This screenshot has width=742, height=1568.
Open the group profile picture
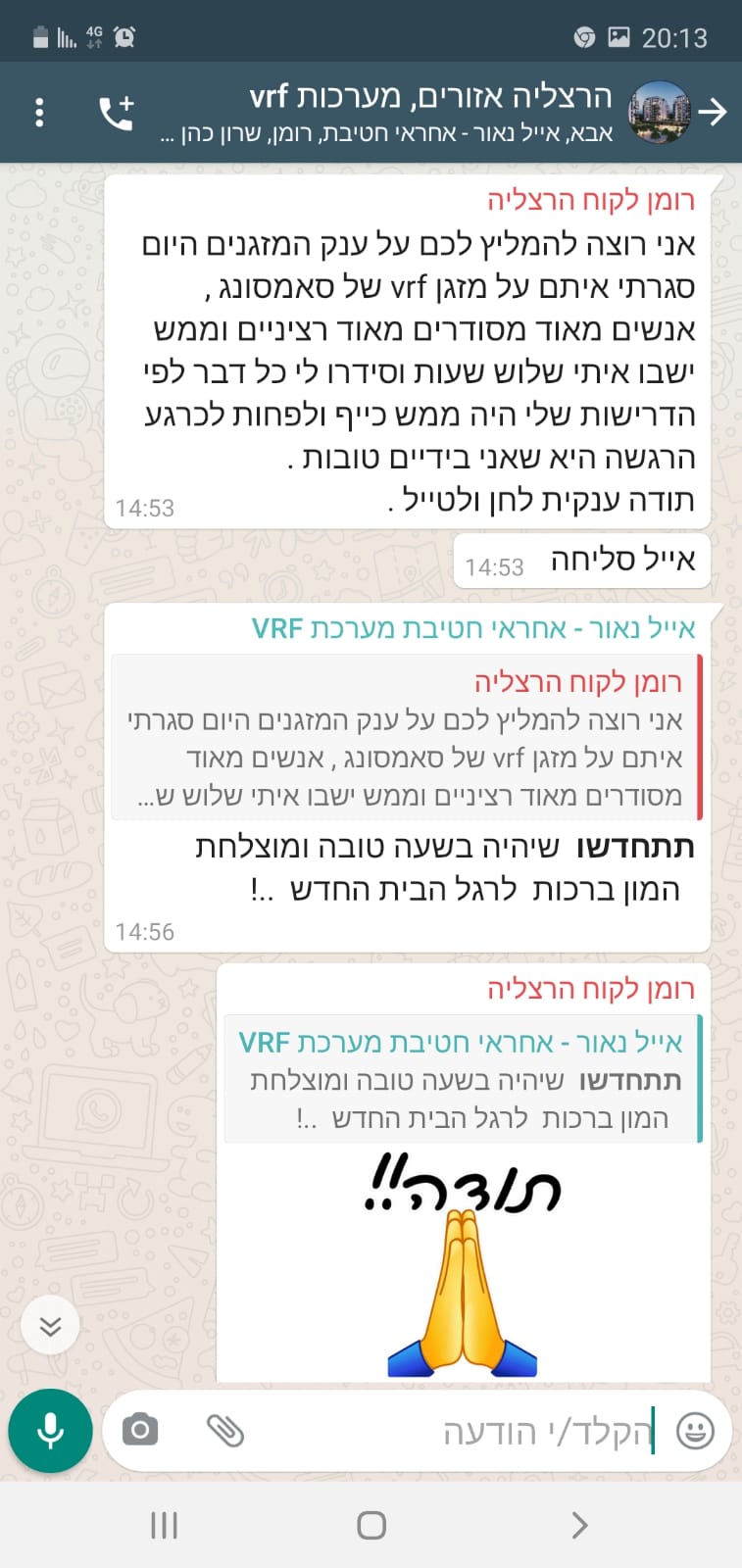tap(660, 113)
